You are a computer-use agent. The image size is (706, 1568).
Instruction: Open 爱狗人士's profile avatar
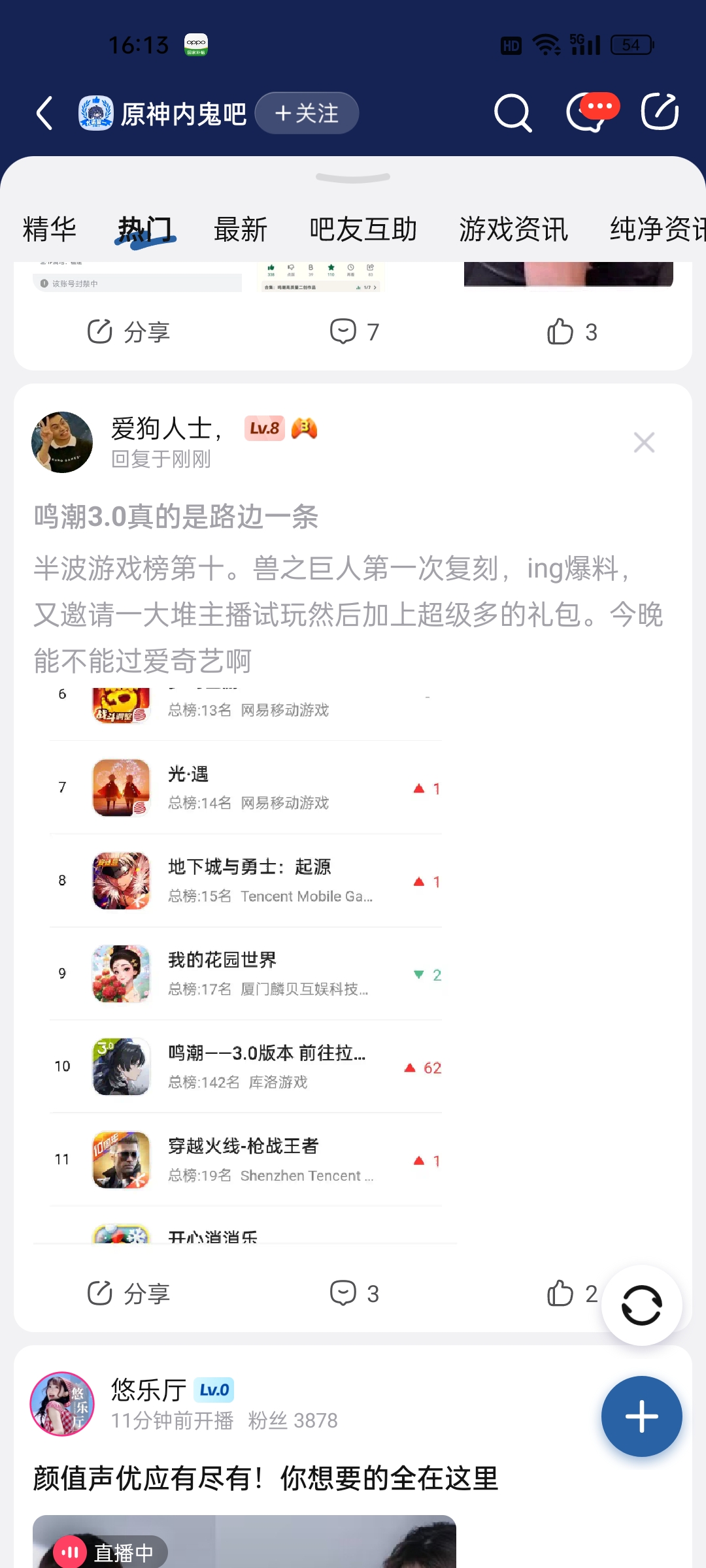[x=62, y=442]
